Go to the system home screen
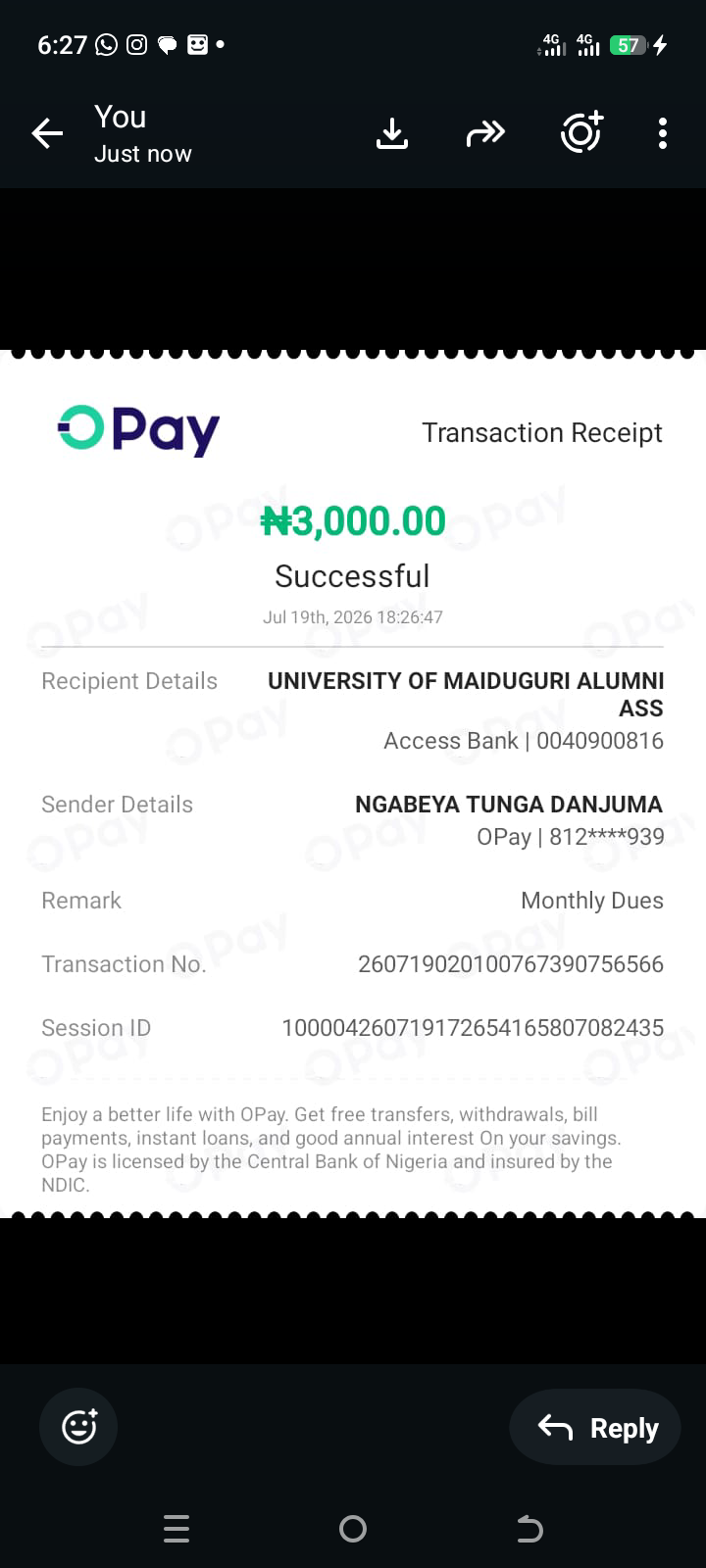Viewport: 706px width, 1568px height. pyautogui.click(x=353, y=1529)
